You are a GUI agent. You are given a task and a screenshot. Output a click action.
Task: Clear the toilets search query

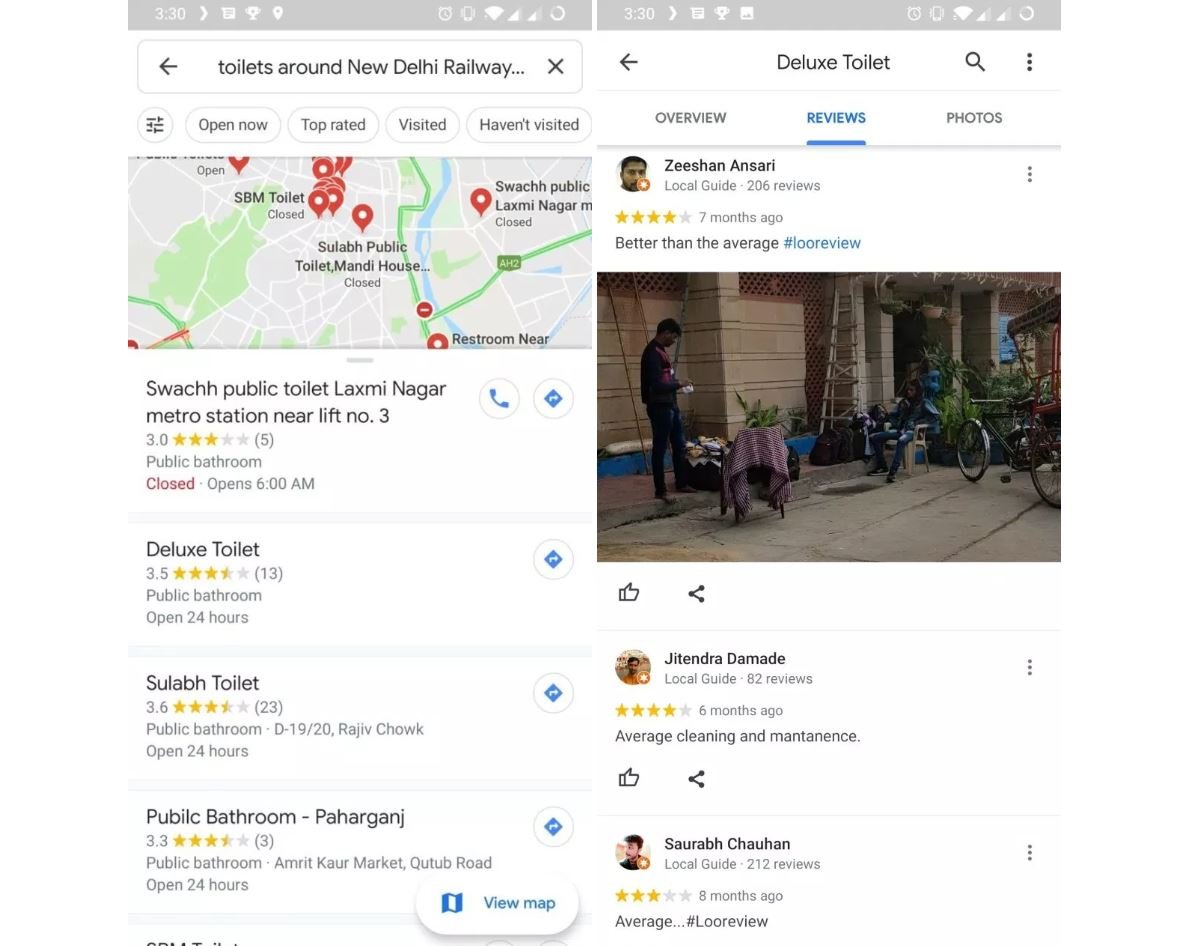[x=556, y=67]
